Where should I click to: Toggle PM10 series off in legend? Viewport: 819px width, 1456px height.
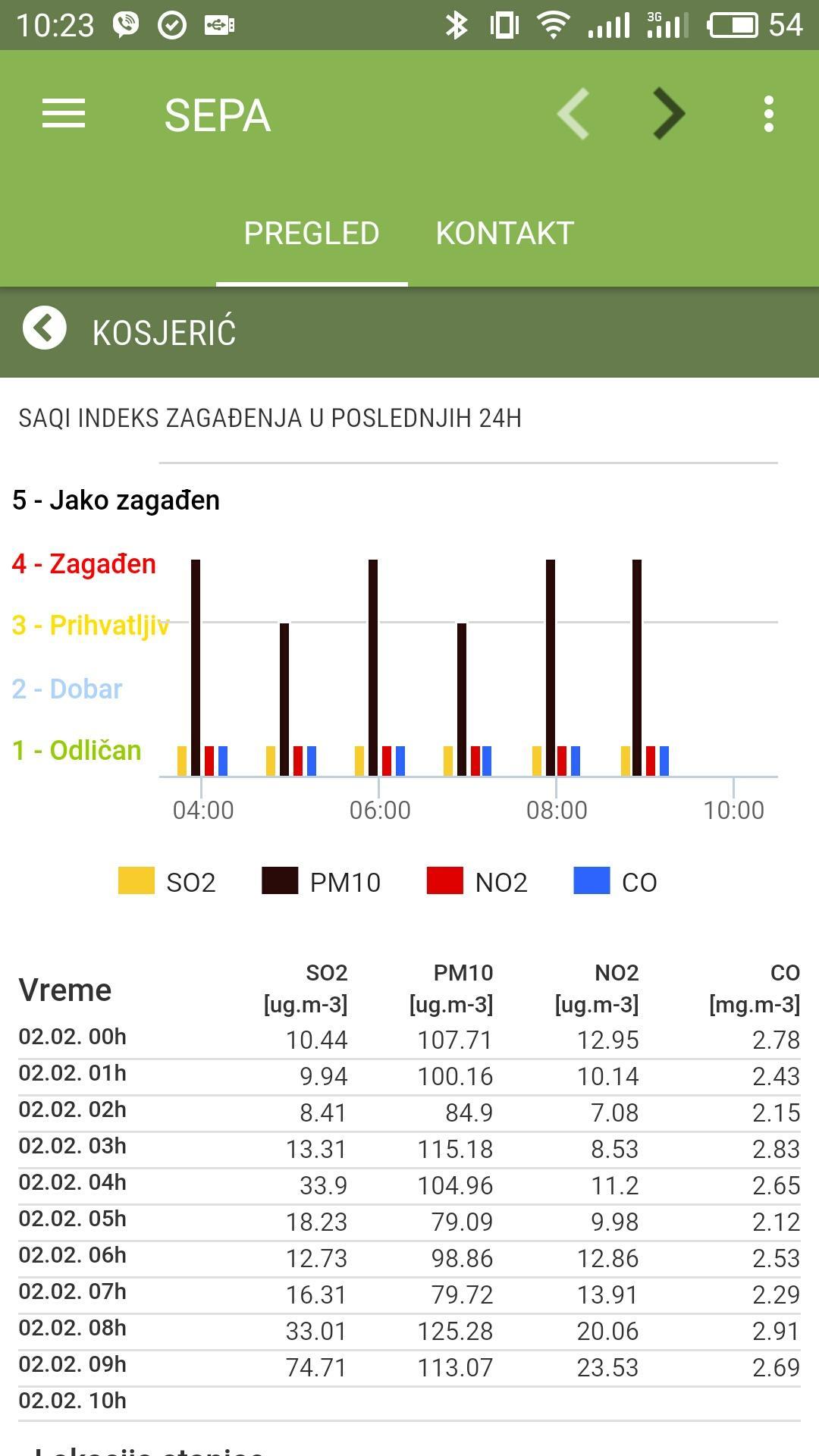click(281, 880)
